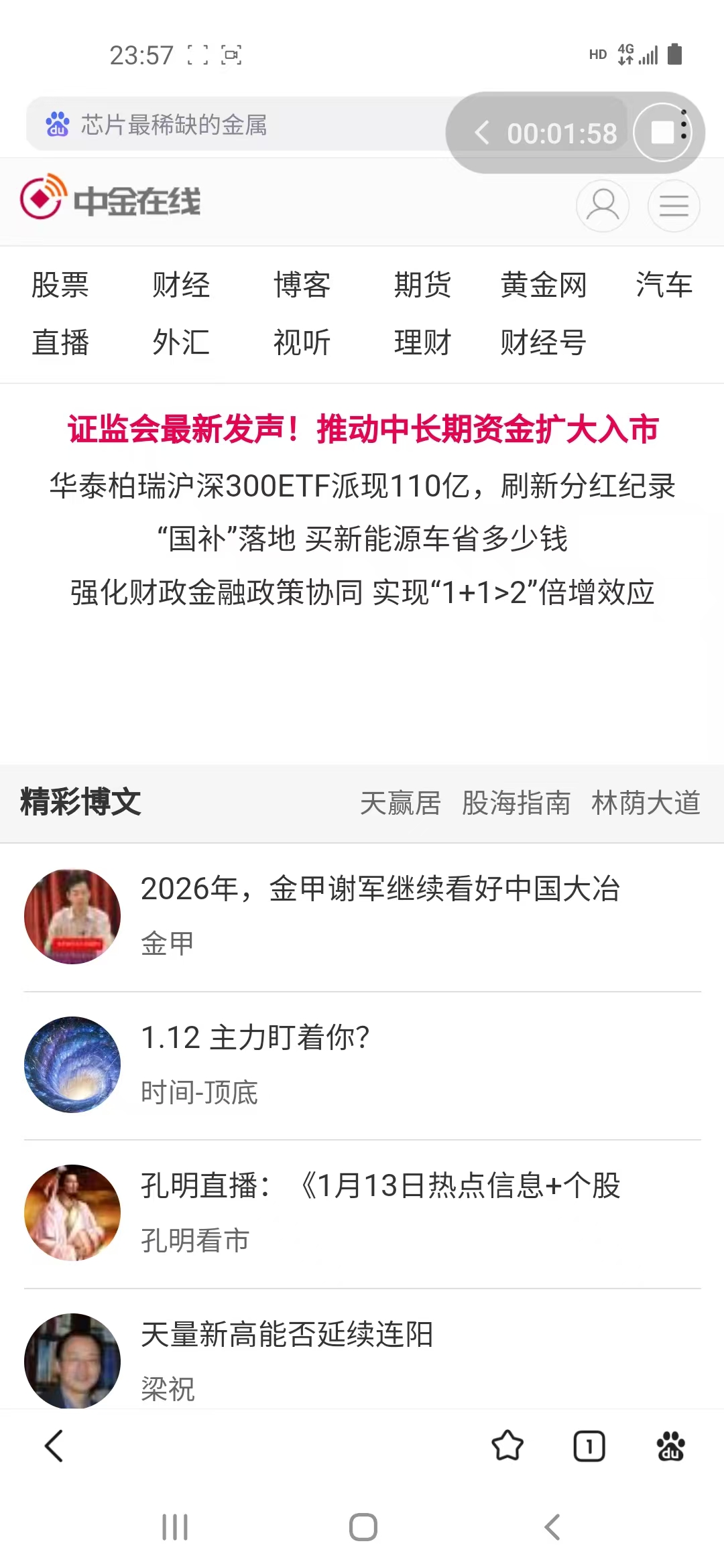Screen dimensions: 724x1568
Task: Open the hamburger menu
Action: (673, 206)
